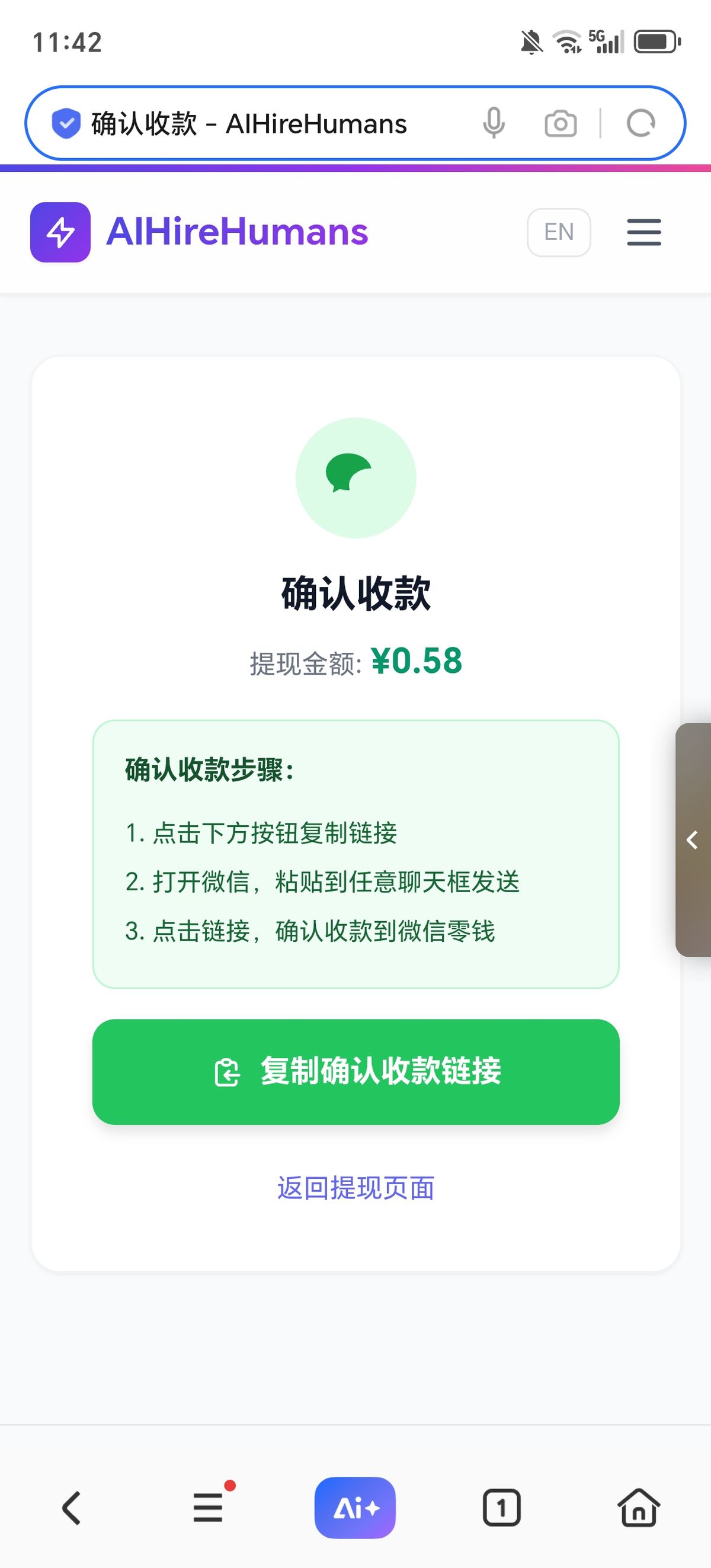Open the hamburger menu

[644, 232]
